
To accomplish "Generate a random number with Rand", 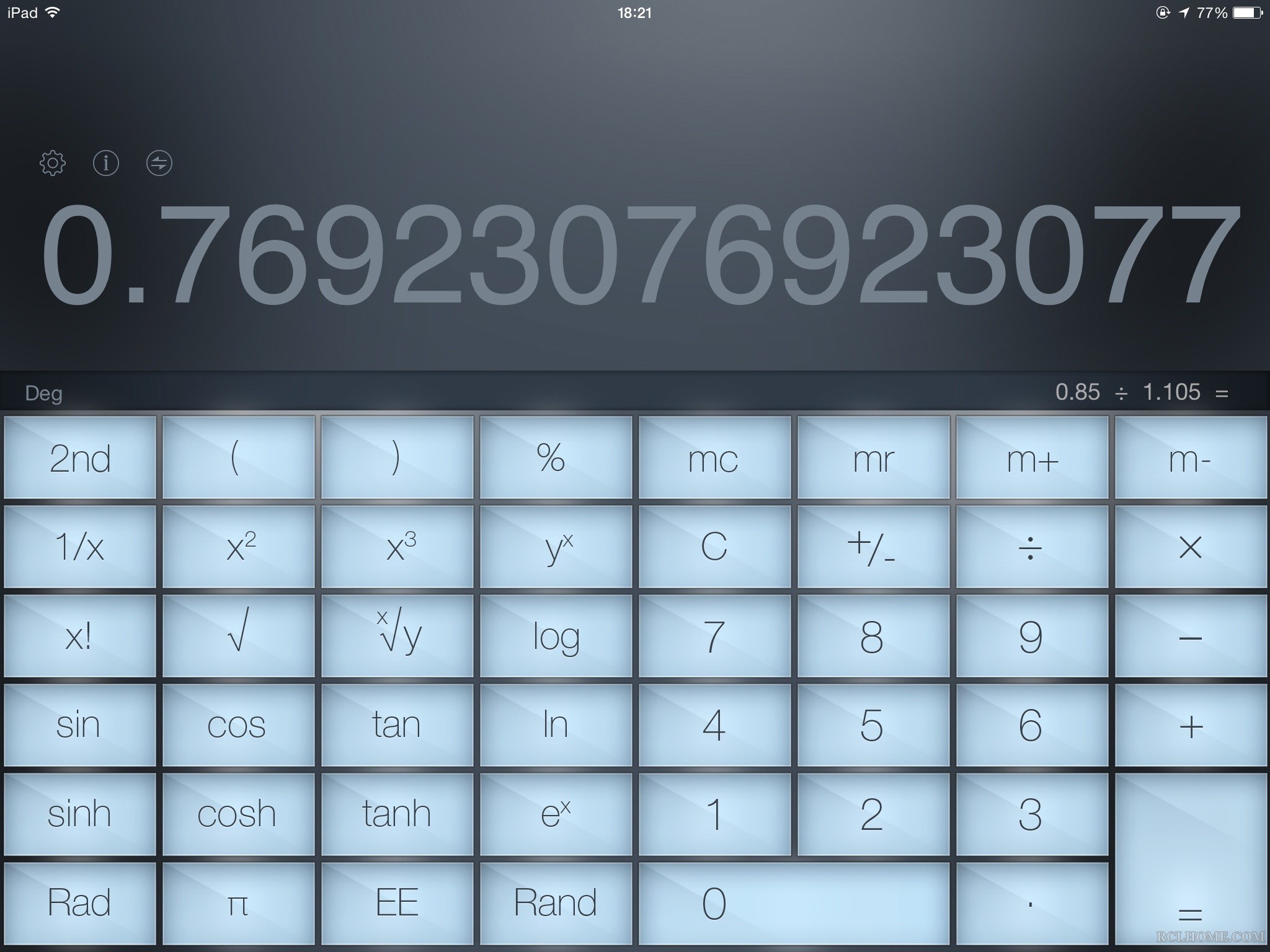I will pos(556,902).
